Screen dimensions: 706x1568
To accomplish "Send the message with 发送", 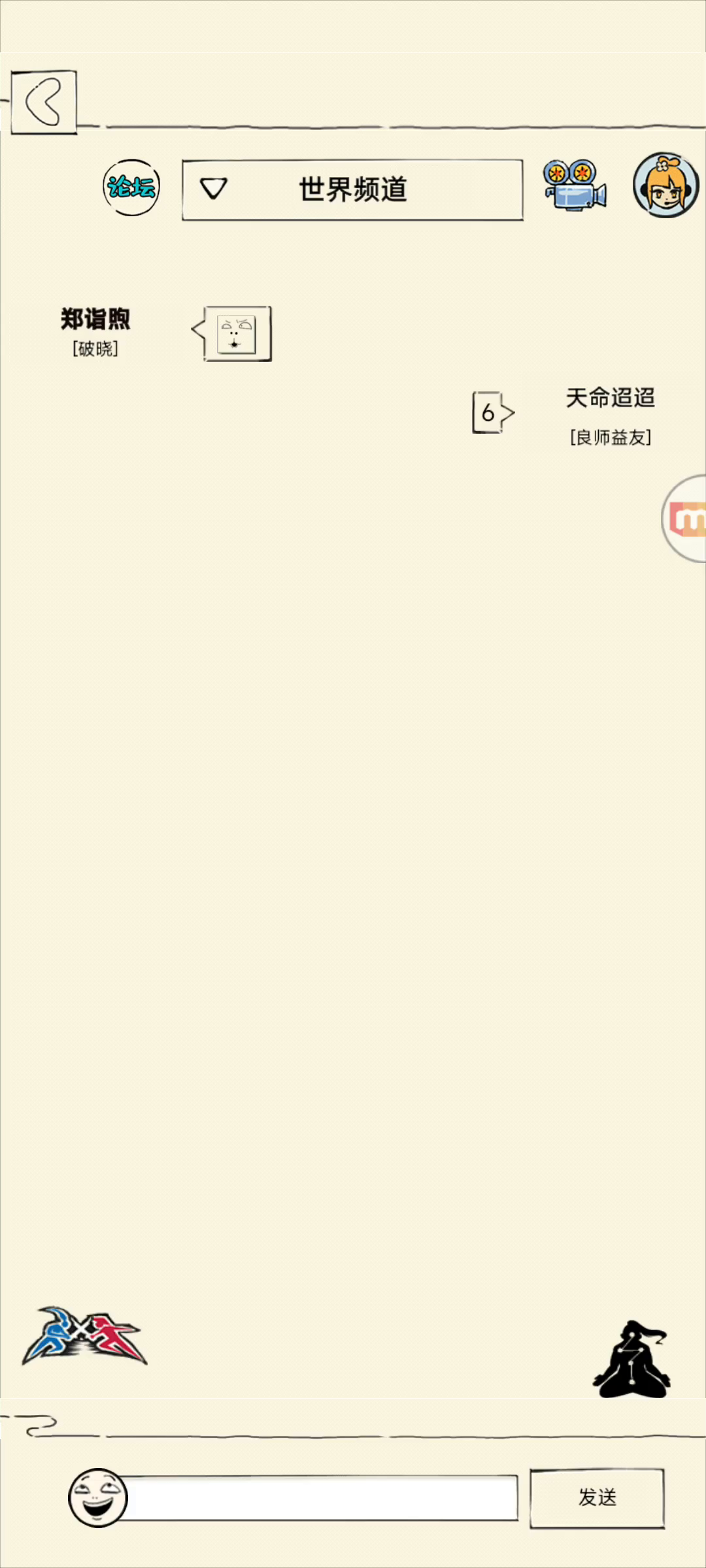I will [597, 1497].
